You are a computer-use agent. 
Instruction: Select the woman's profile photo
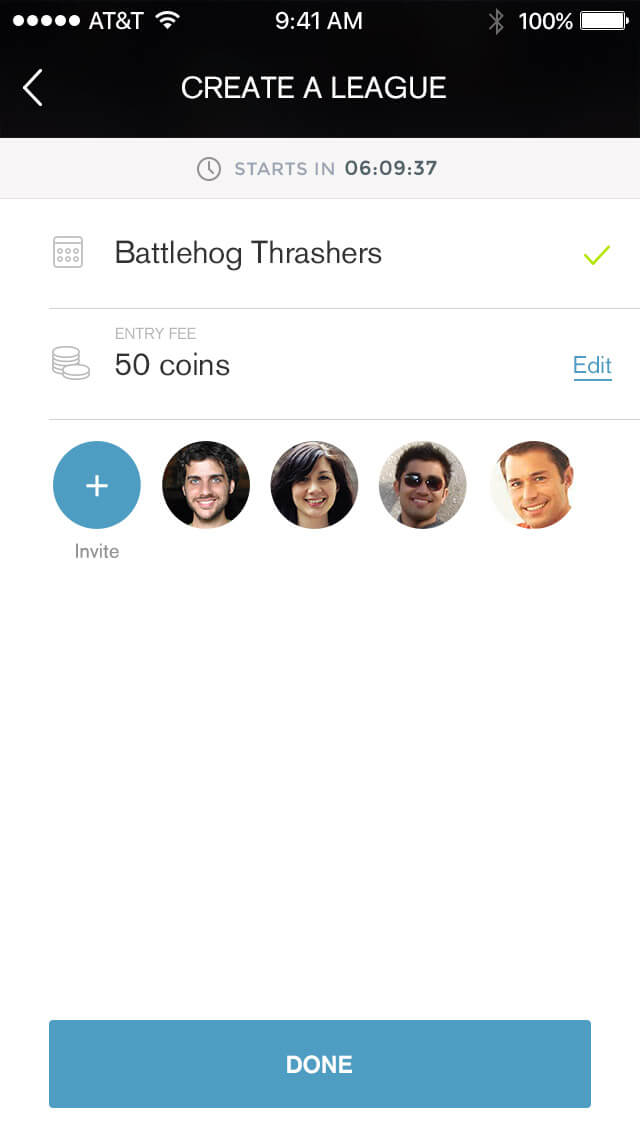tap(314, 485)
